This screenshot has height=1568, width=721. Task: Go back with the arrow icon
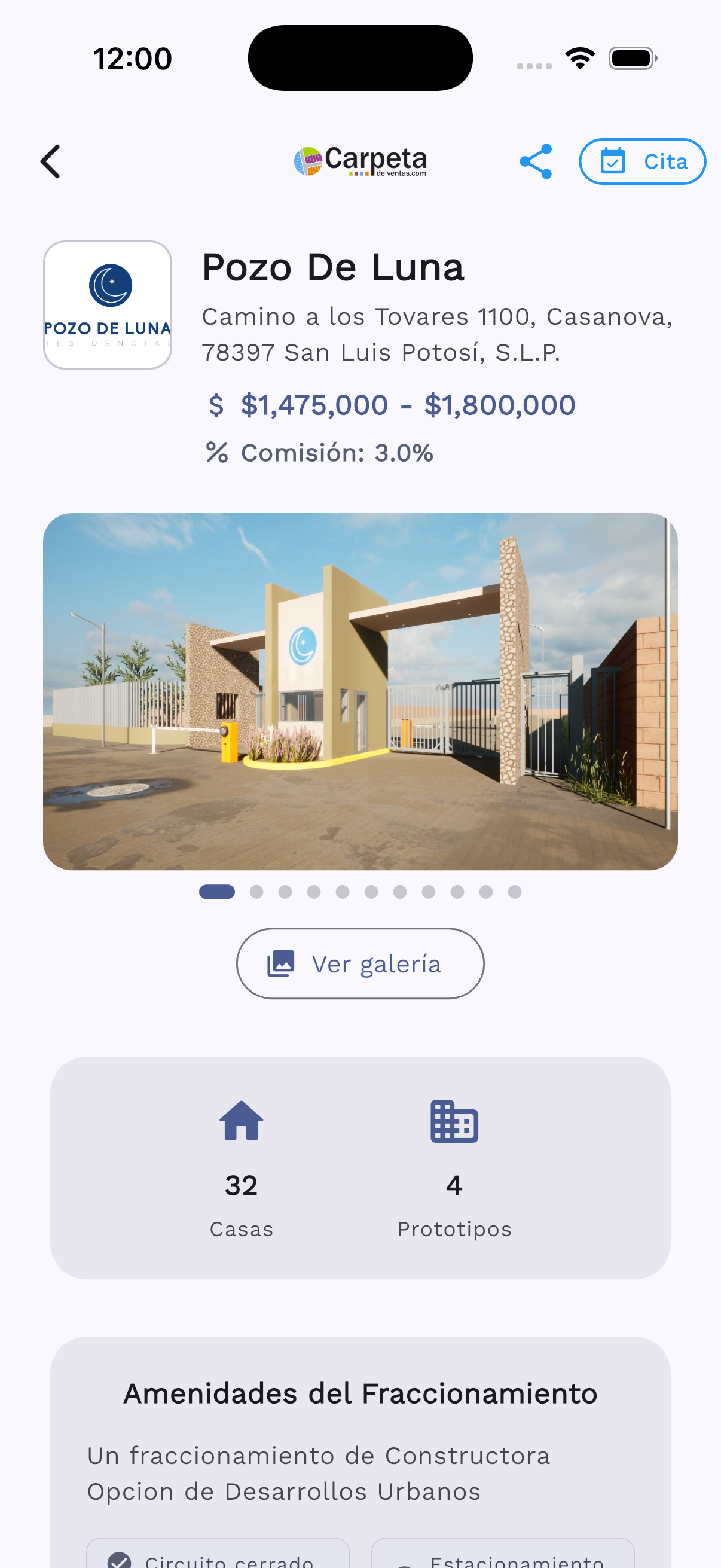pyautogui.click(x=50, y=161)
